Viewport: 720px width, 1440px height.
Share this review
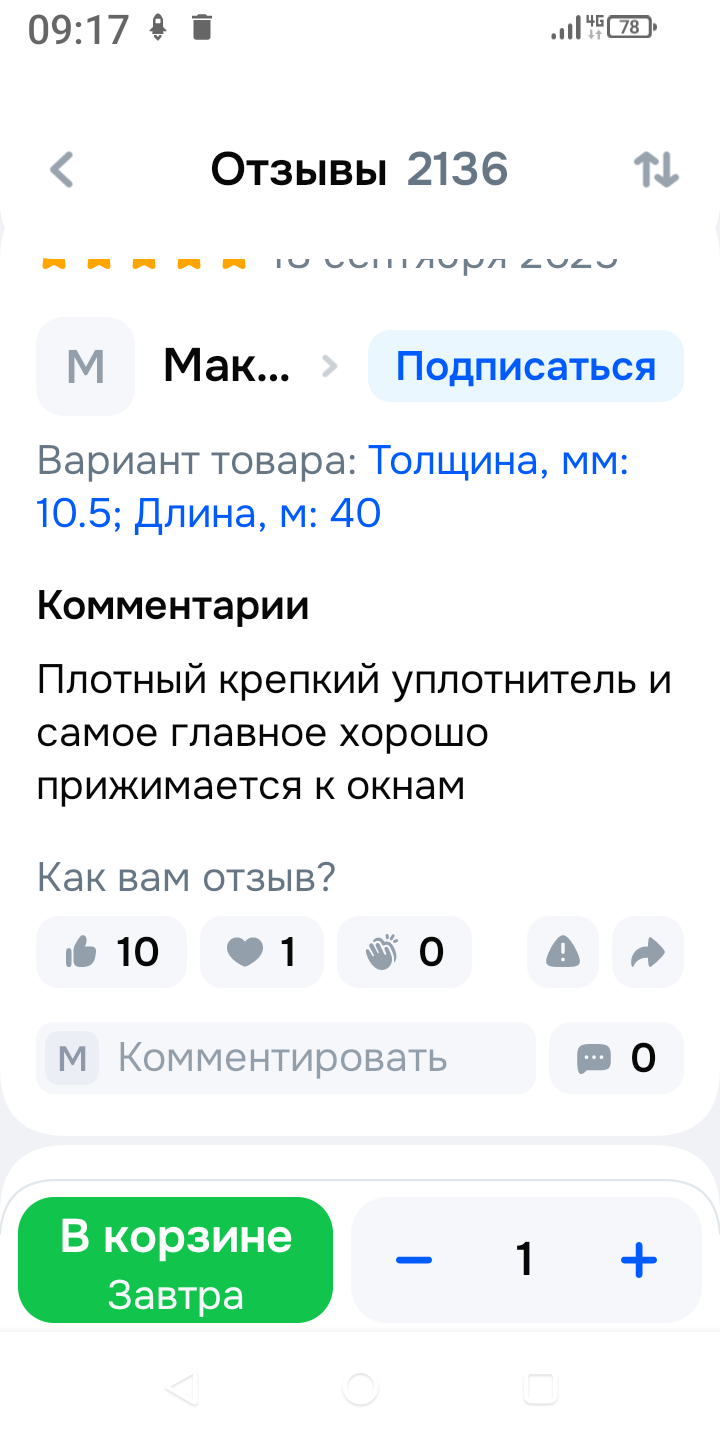click(648, 952)
